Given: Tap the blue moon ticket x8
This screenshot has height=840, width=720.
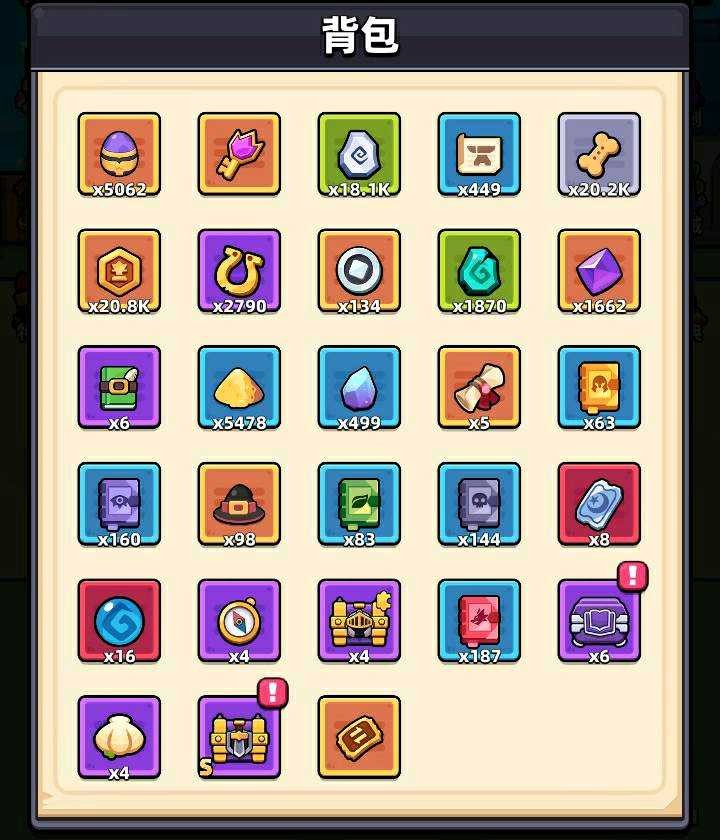Looking at the screenshot, I should (599, 504).
